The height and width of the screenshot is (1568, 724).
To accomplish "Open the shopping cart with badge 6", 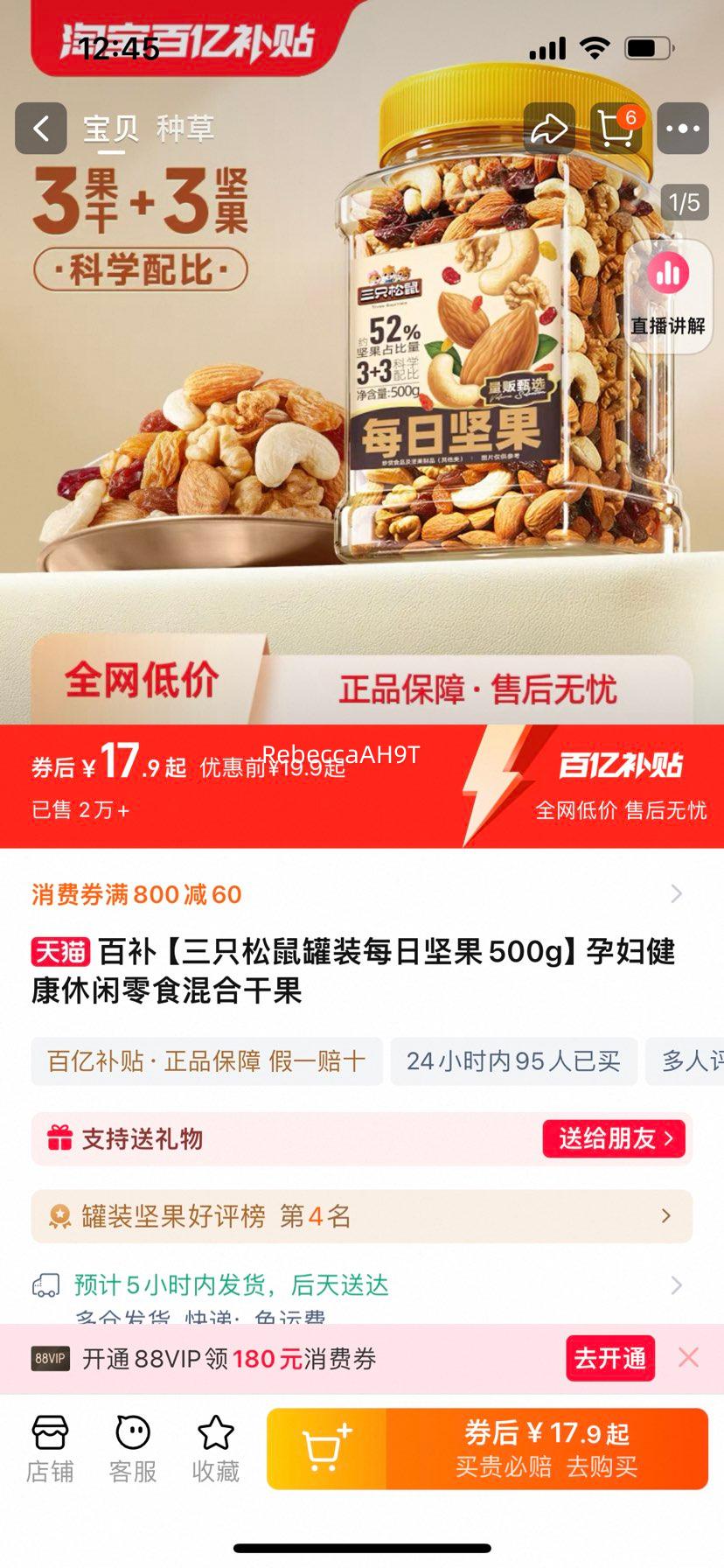I will 615,128.
